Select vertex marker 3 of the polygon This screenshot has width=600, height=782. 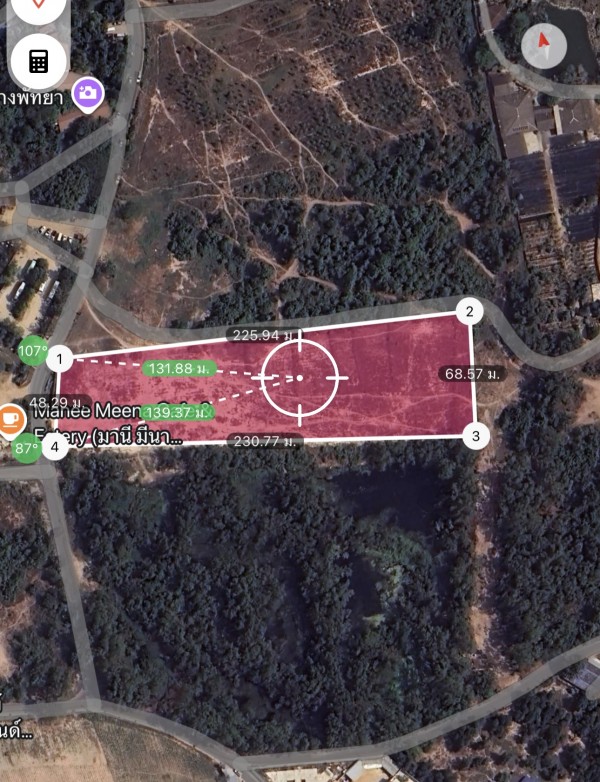click(476, 435)
